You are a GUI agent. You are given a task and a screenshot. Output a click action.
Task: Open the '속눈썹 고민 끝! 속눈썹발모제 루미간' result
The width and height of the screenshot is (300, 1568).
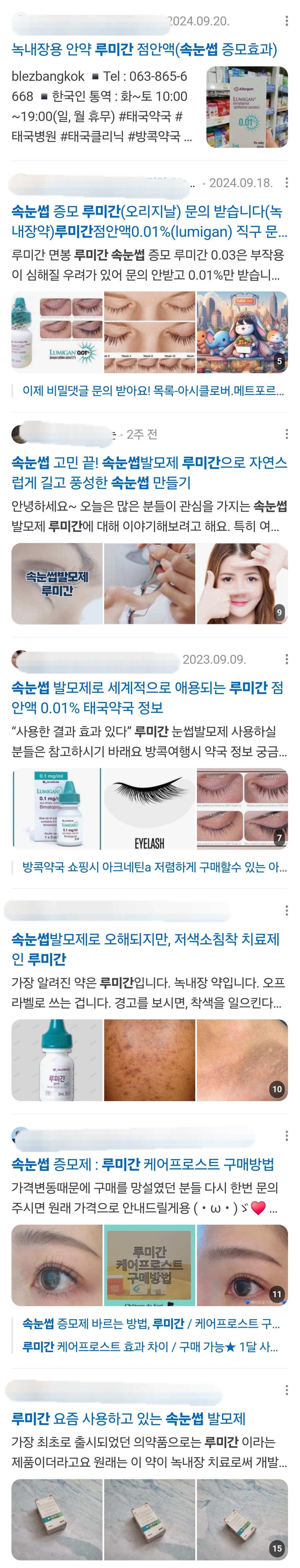149,472
